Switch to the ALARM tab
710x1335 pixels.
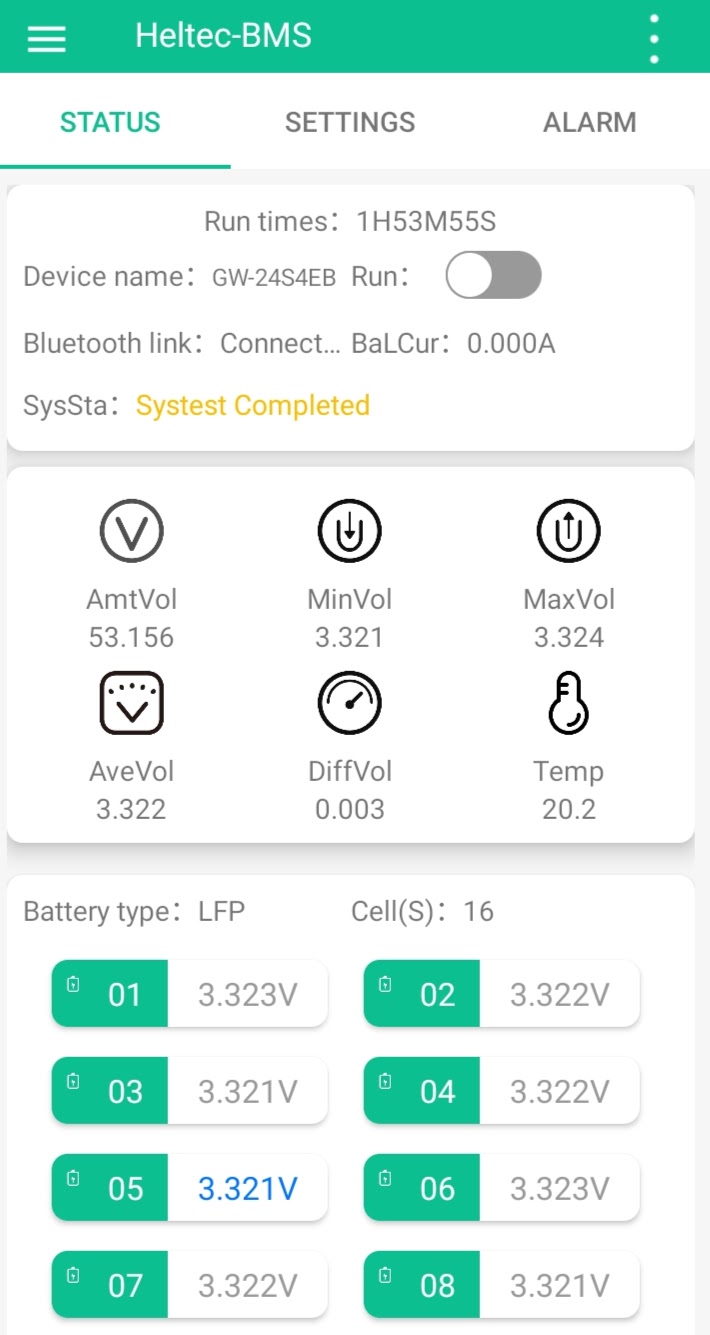pyautogui.click(x=589, y=122)
